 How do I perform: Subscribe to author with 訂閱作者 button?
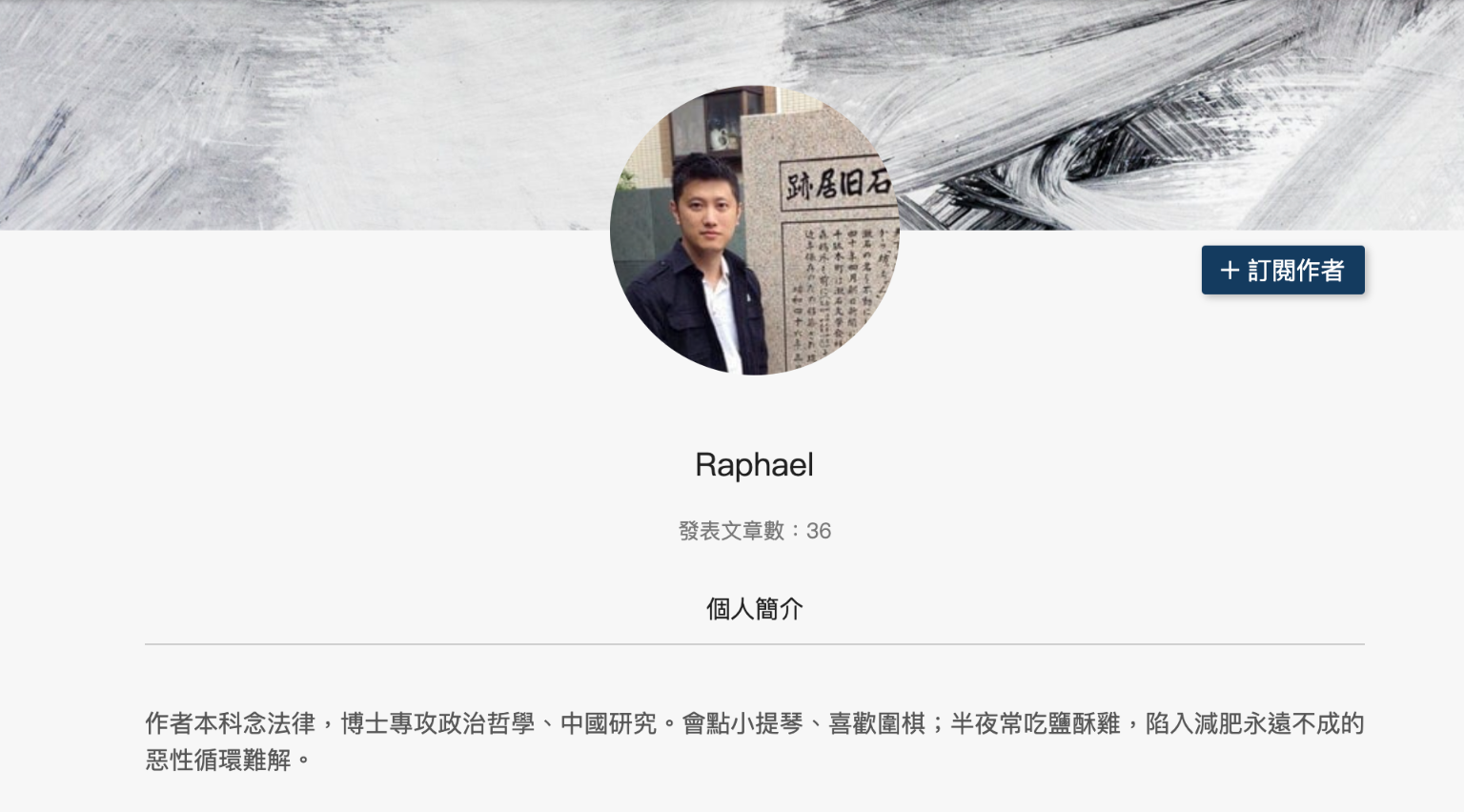click(1282, 270)
